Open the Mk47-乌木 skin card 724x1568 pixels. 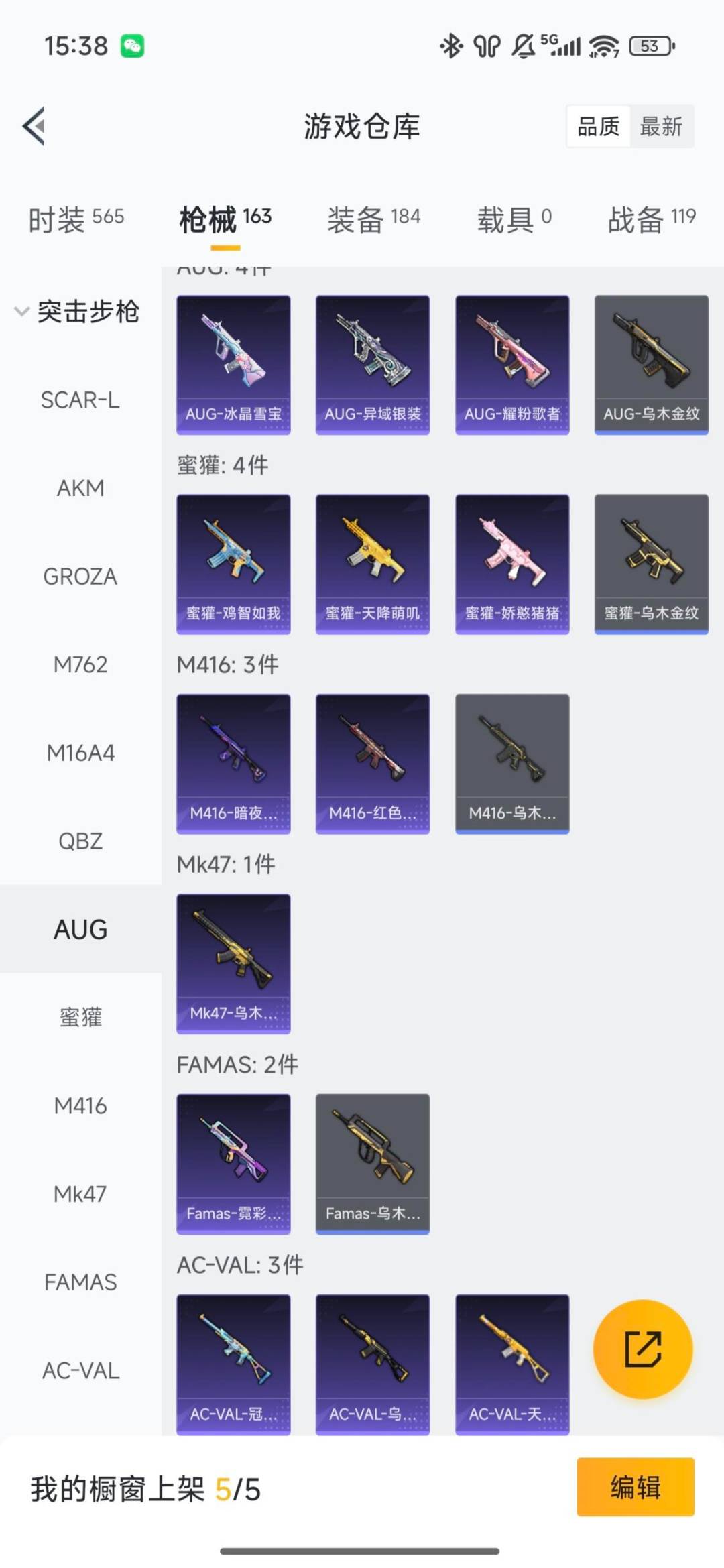point(233,963)
